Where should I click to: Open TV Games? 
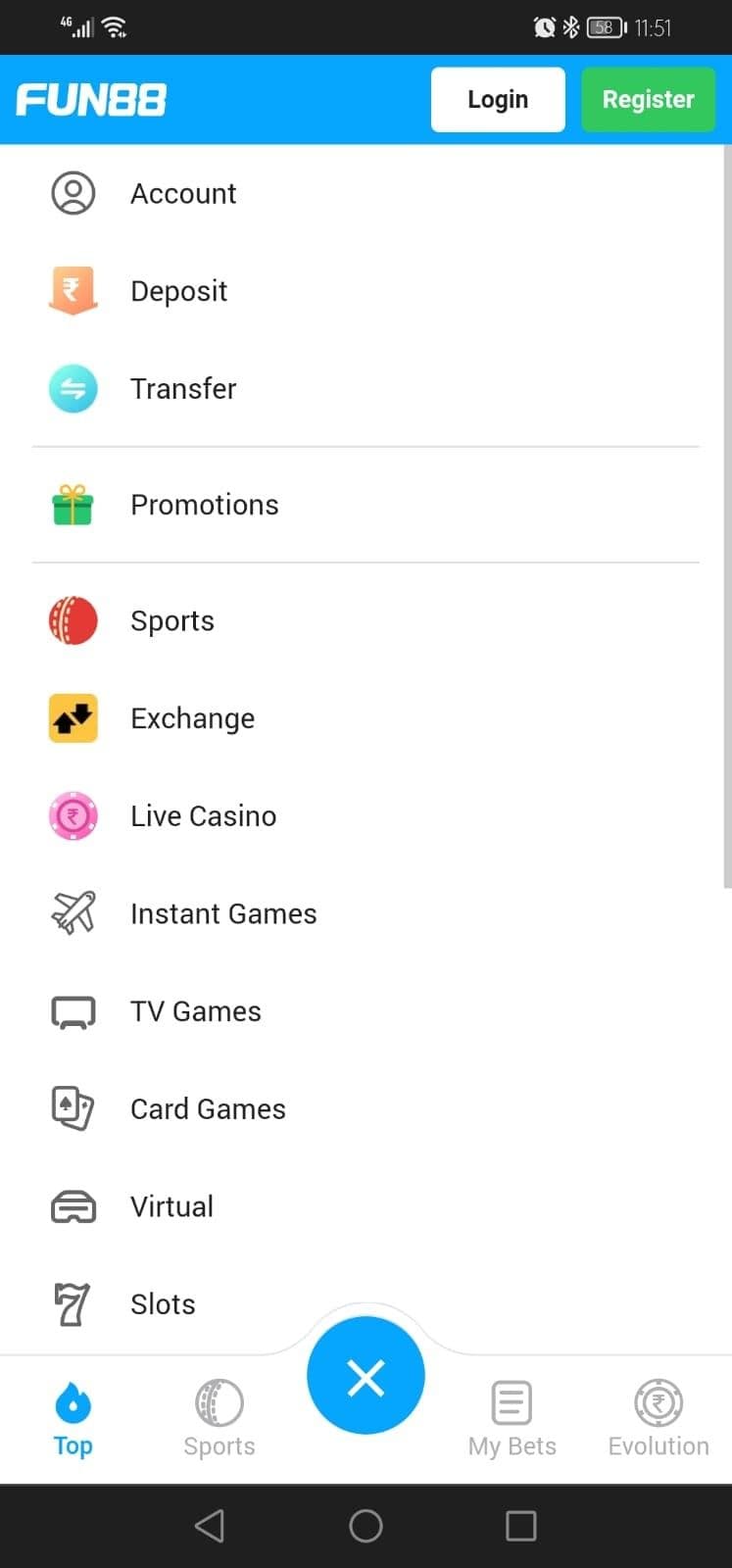click(x=195, y=1011)
